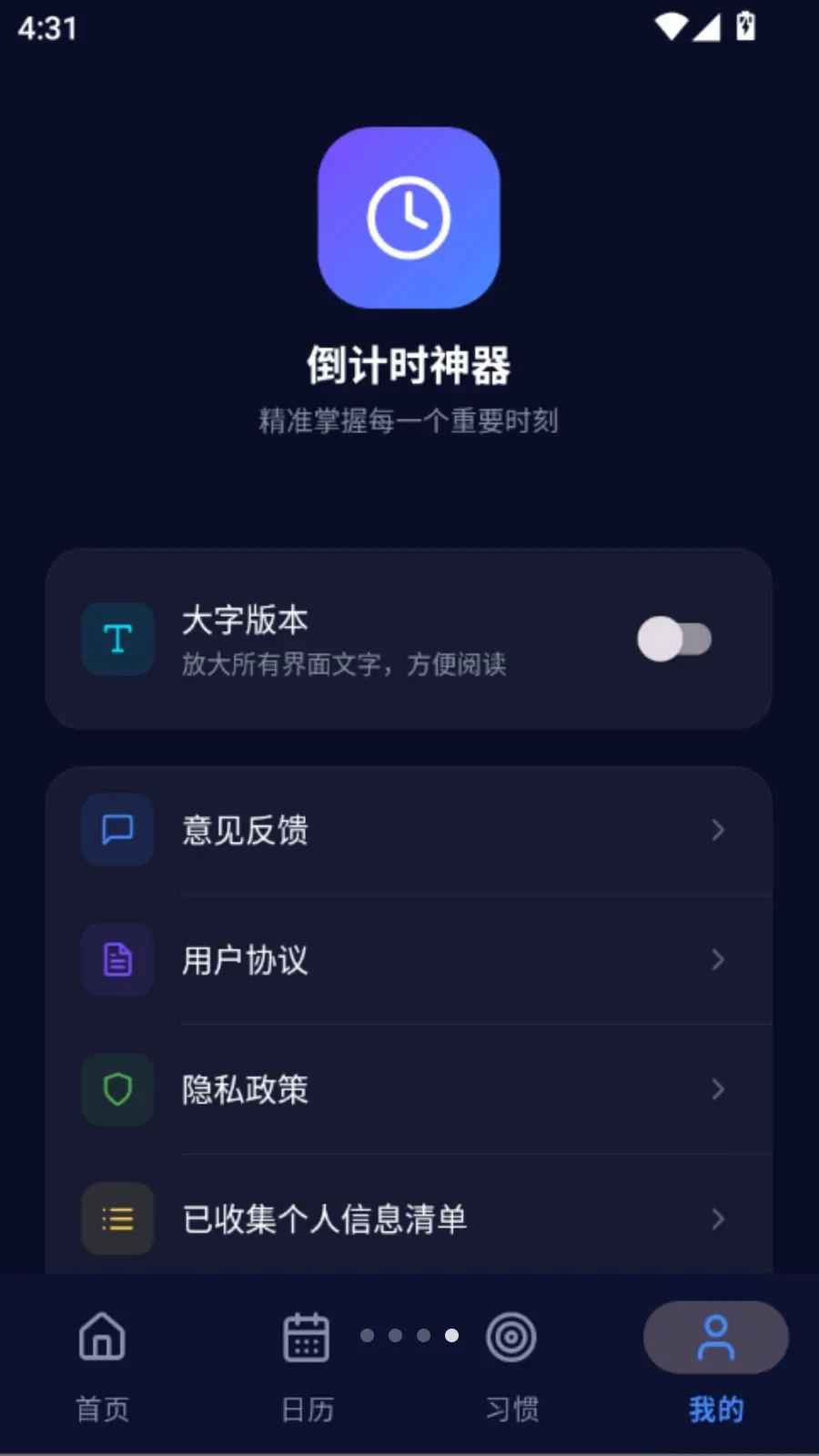
Task: Click the 用户协议 document icon
Action: pyautogui.click(x=117, y=960)
